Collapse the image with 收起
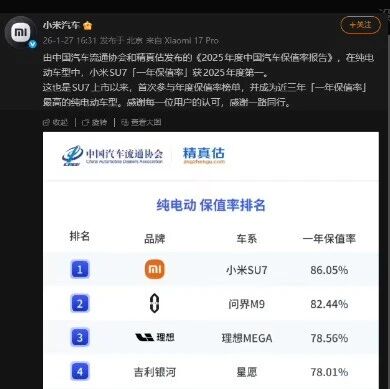 56,122
